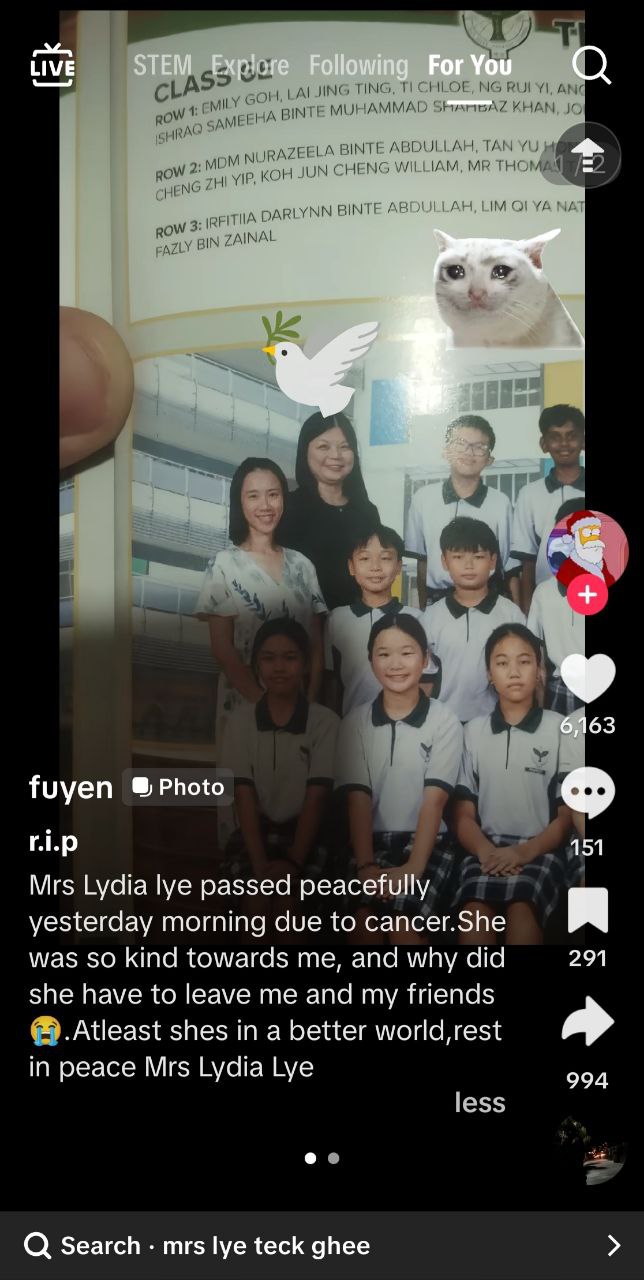Image resolution: width=644 pixels, height=1280 pixels.
Task: Share this post via arrow icon
Action: pyautogui.click(x=587, y=1022)
